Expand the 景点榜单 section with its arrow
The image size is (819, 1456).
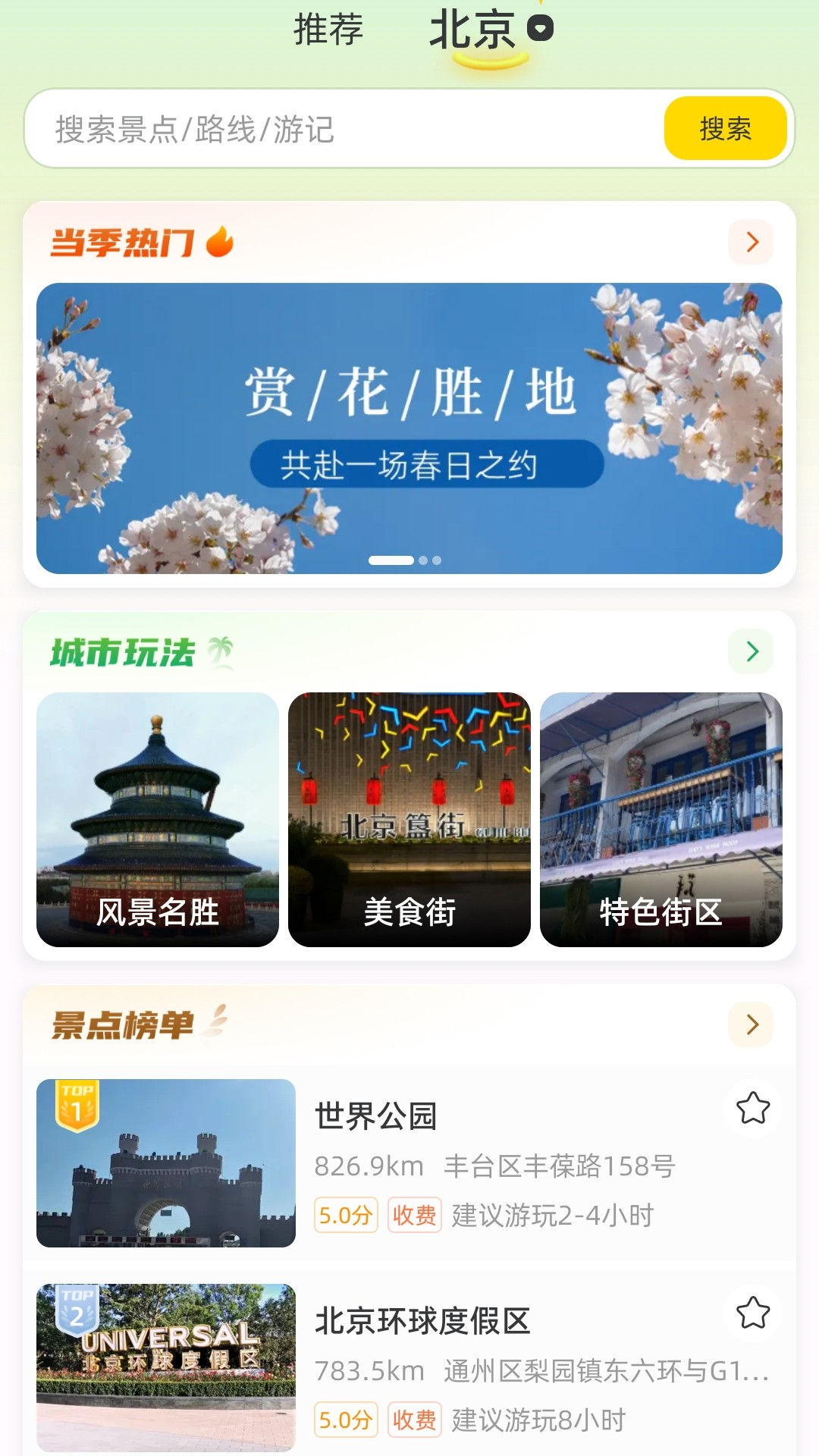751,1025
